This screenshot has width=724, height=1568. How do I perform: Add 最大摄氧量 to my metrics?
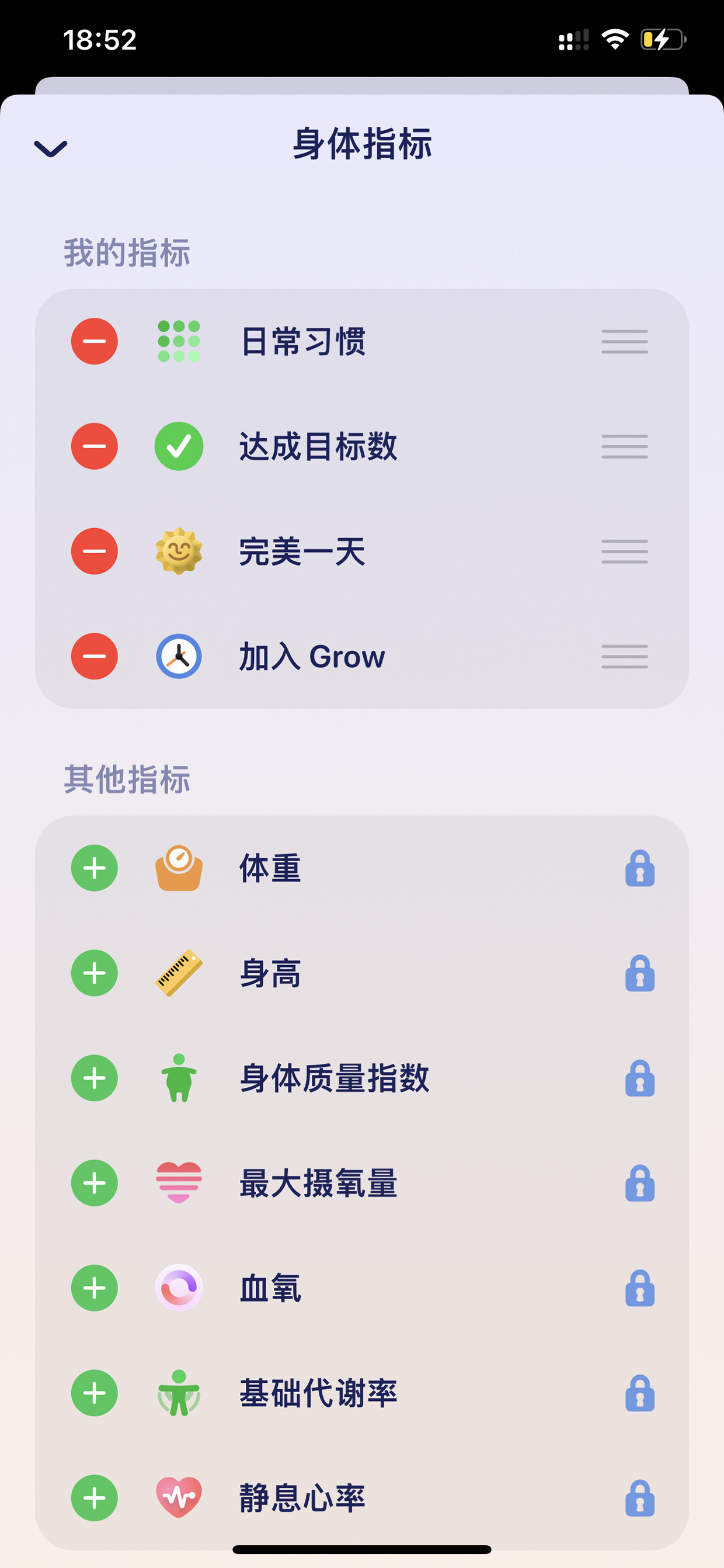pos(95,1182)
